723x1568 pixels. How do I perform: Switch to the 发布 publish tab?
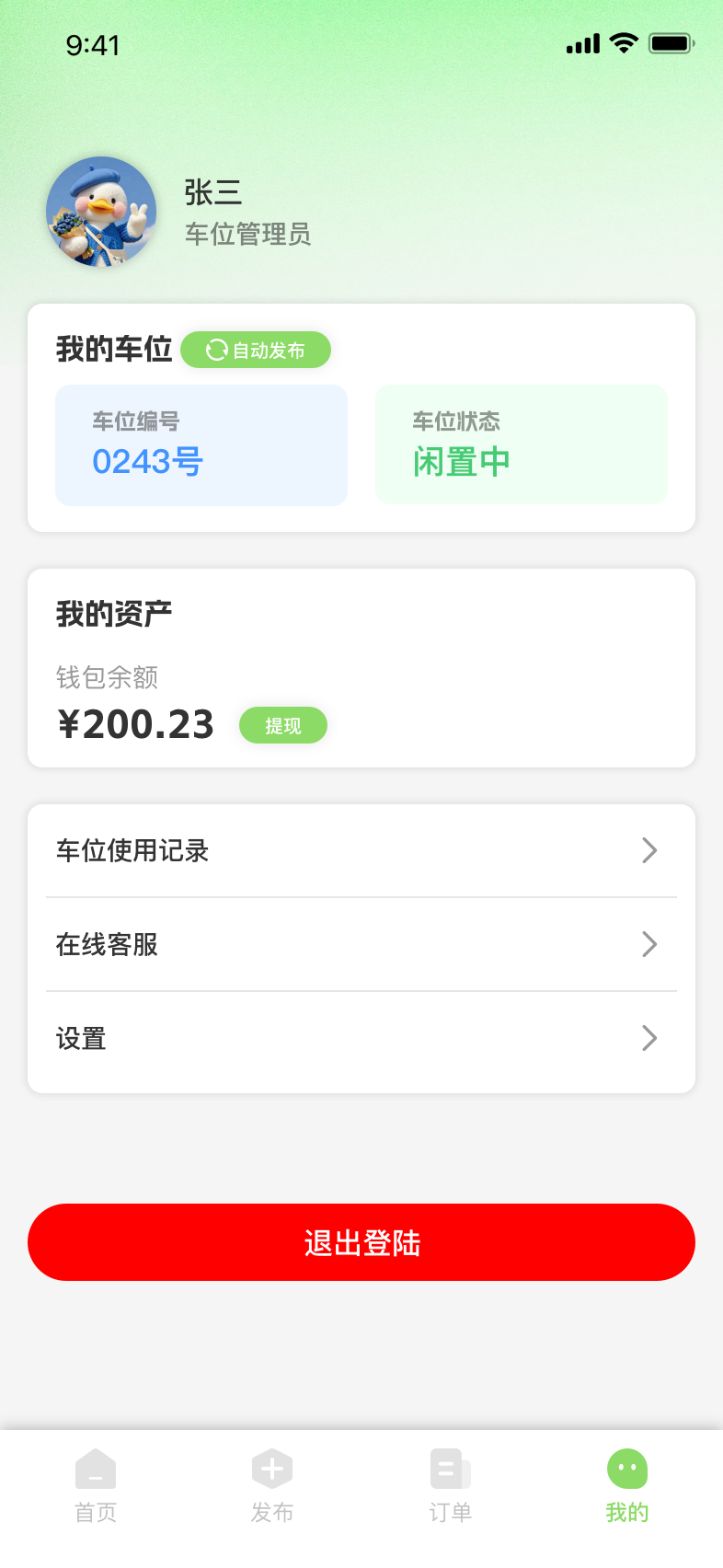click(272, 1485)
